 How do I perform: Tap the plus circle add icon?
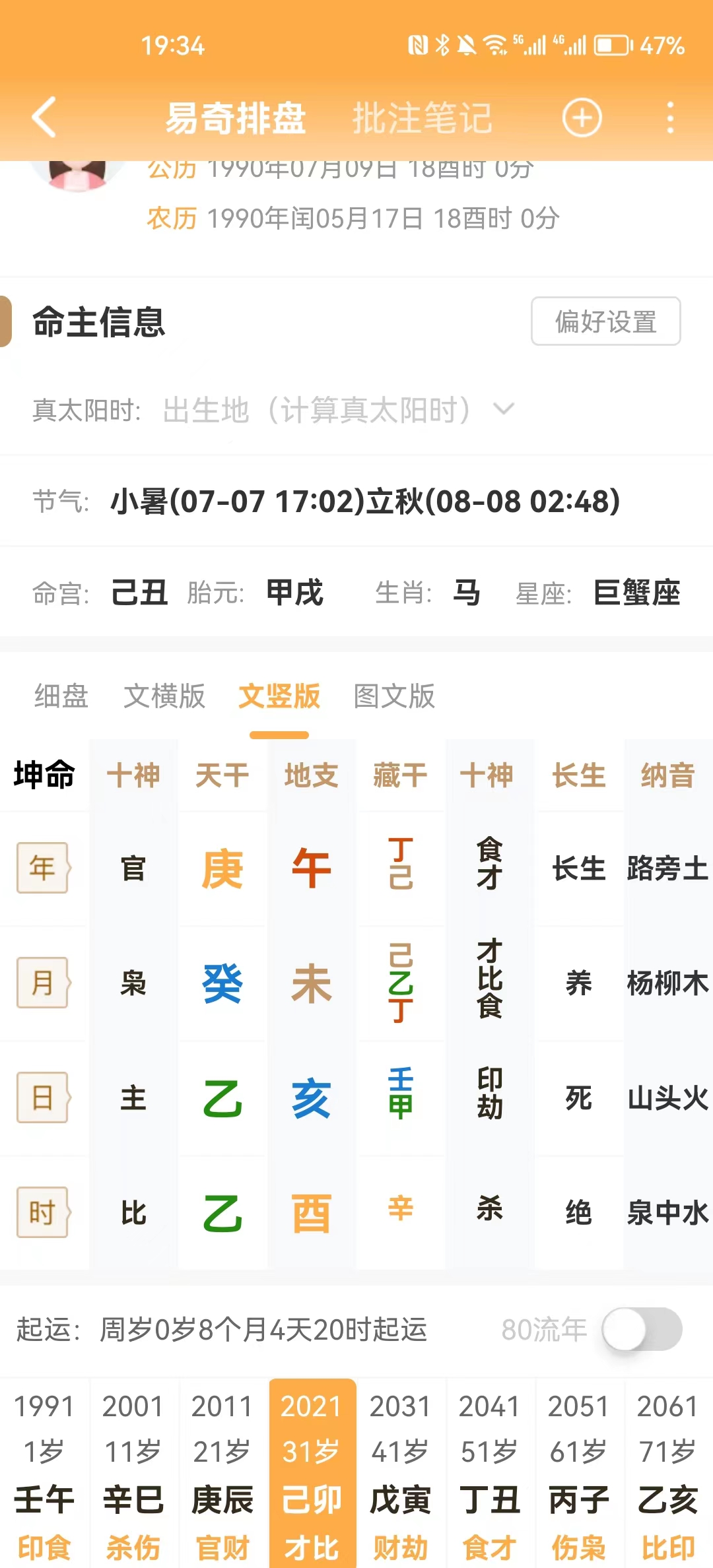coord(582,118)
